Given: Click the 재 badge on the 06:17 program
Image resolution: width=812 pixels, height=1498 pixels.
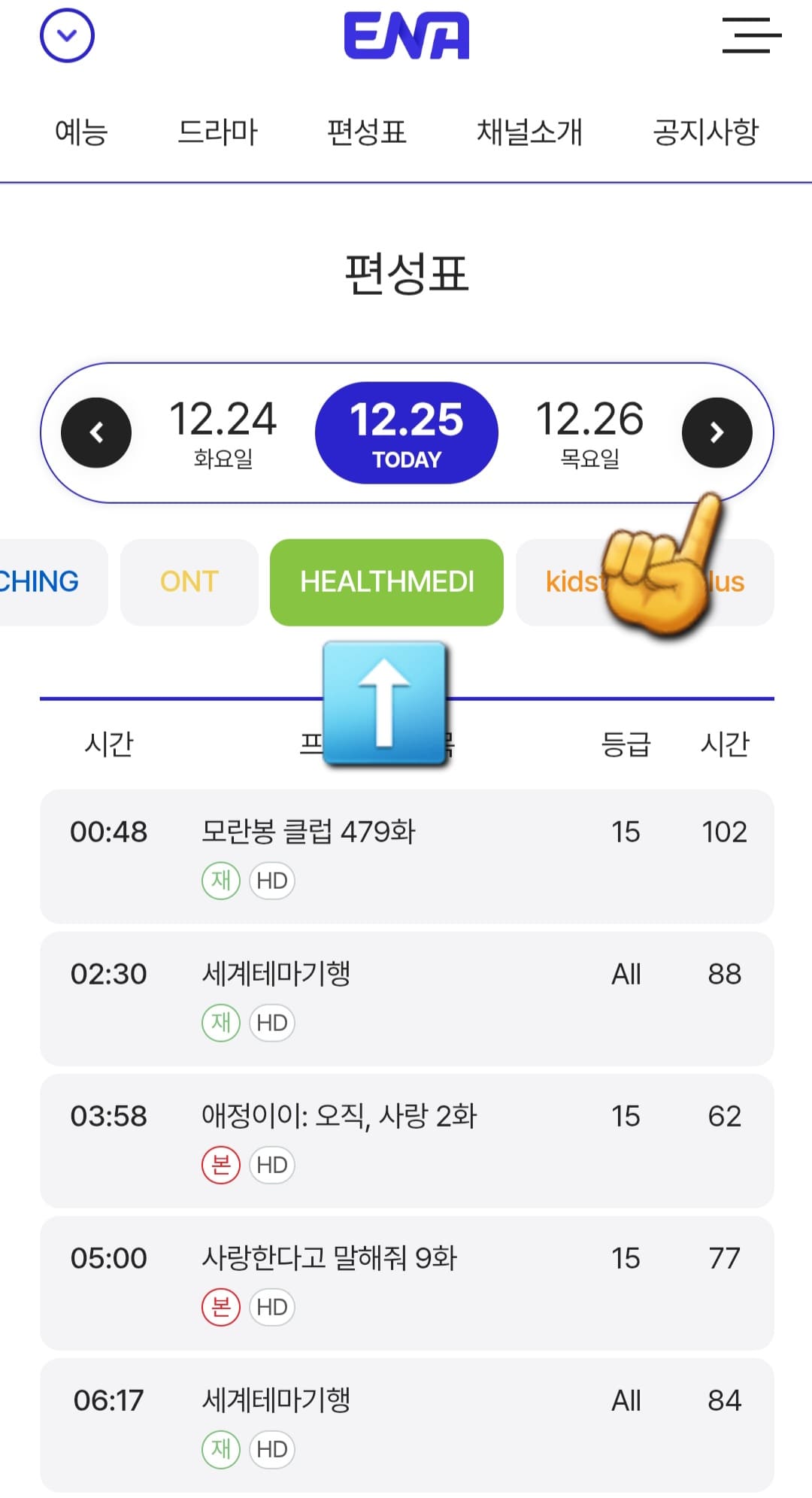Looking at the screenshot, I should (x=220, y=1448).
